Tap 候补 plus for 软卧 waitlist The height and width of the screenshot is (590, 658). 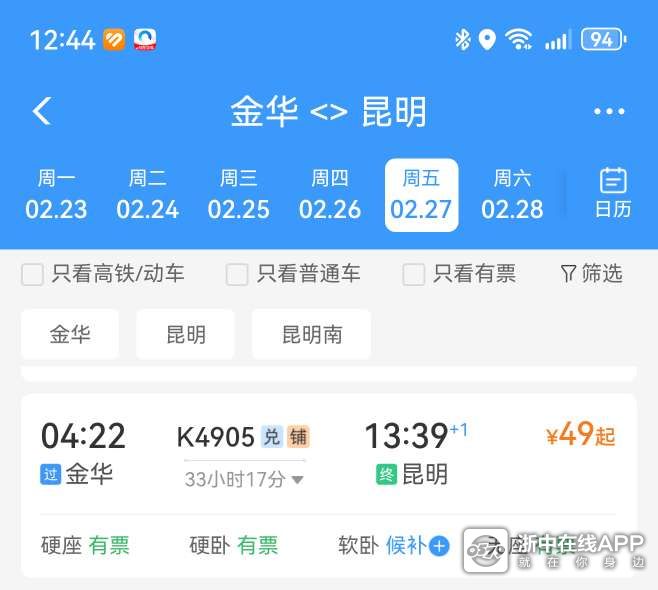tap(440, 546)
